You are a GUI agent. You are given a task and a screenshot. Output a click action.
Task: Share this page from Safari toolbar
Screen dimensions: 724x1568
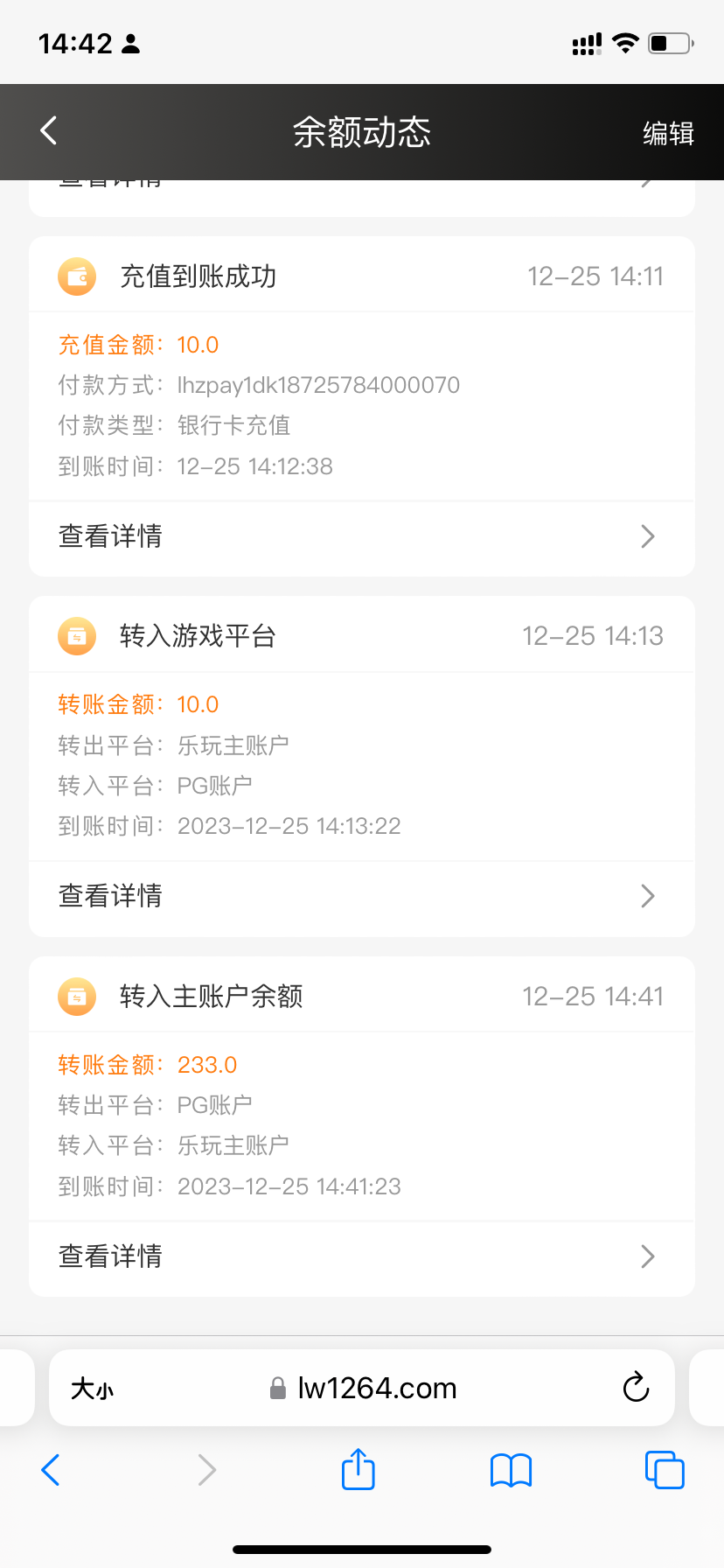pos(359,1469)
